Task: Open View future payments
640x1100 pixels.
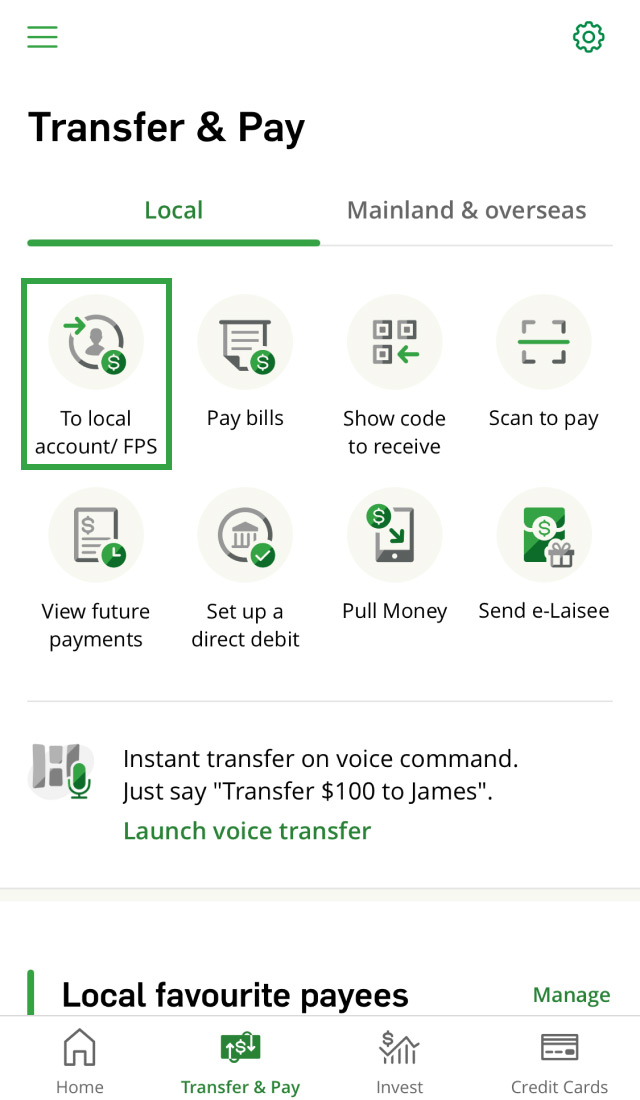Action: [96, 567]
